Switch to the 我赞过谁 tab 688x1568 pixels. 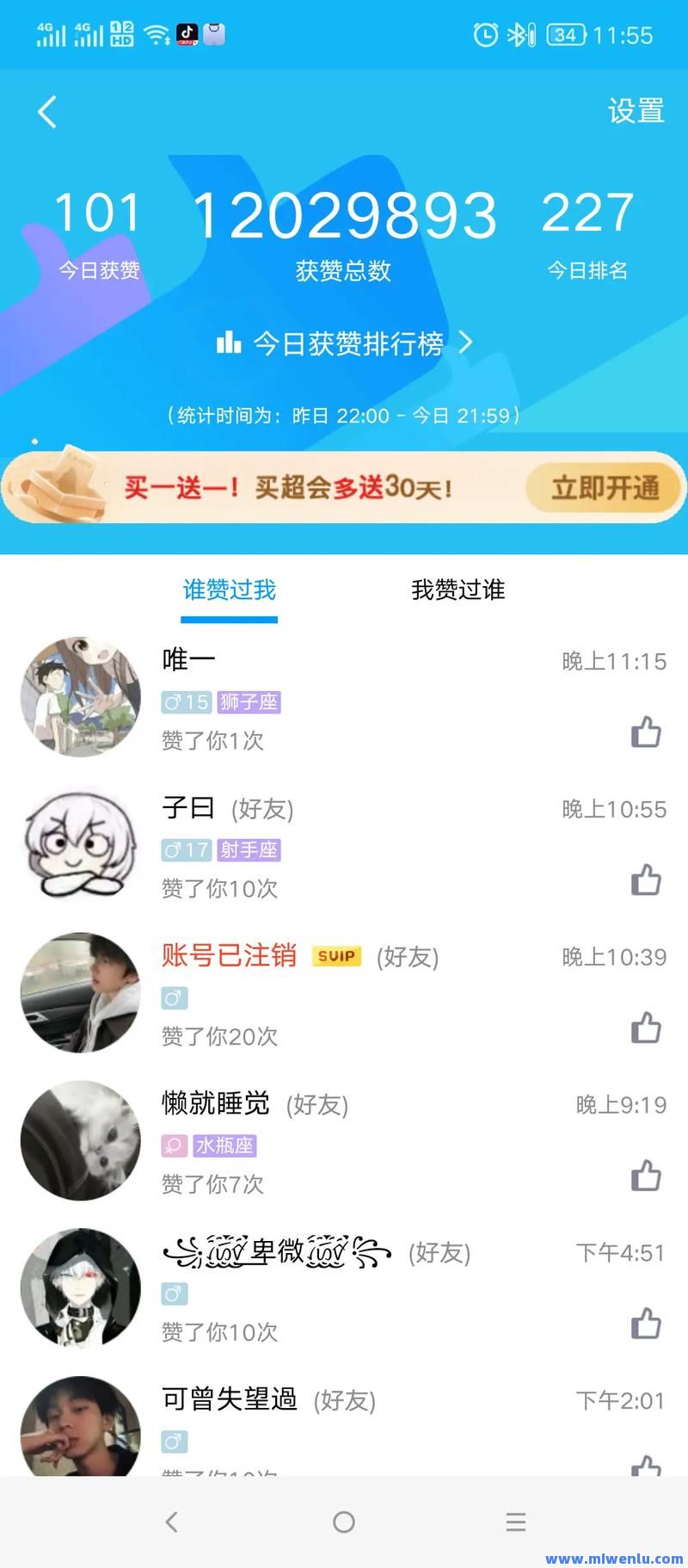(458, 590)
